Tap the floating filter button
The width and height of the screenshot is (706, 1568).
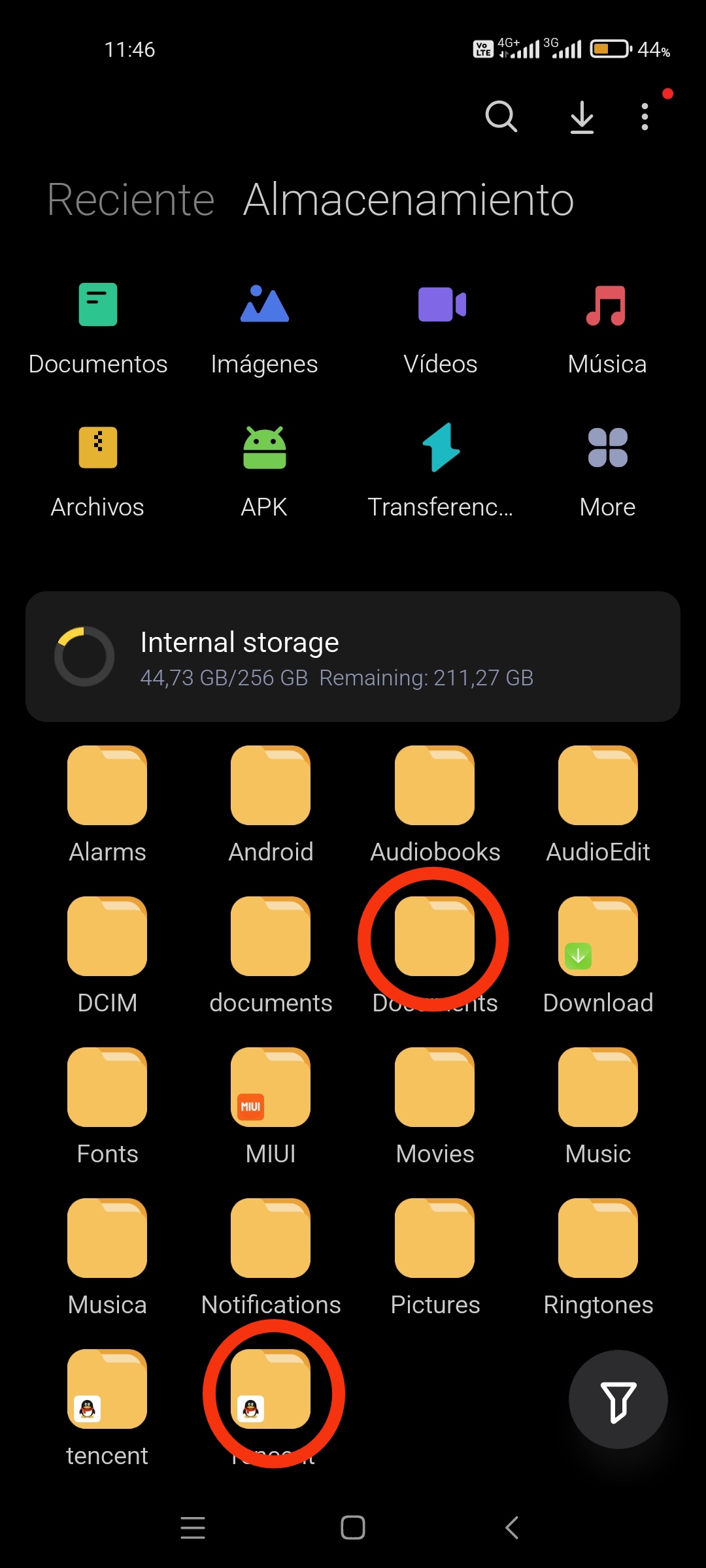click(x=618, y=1399)
